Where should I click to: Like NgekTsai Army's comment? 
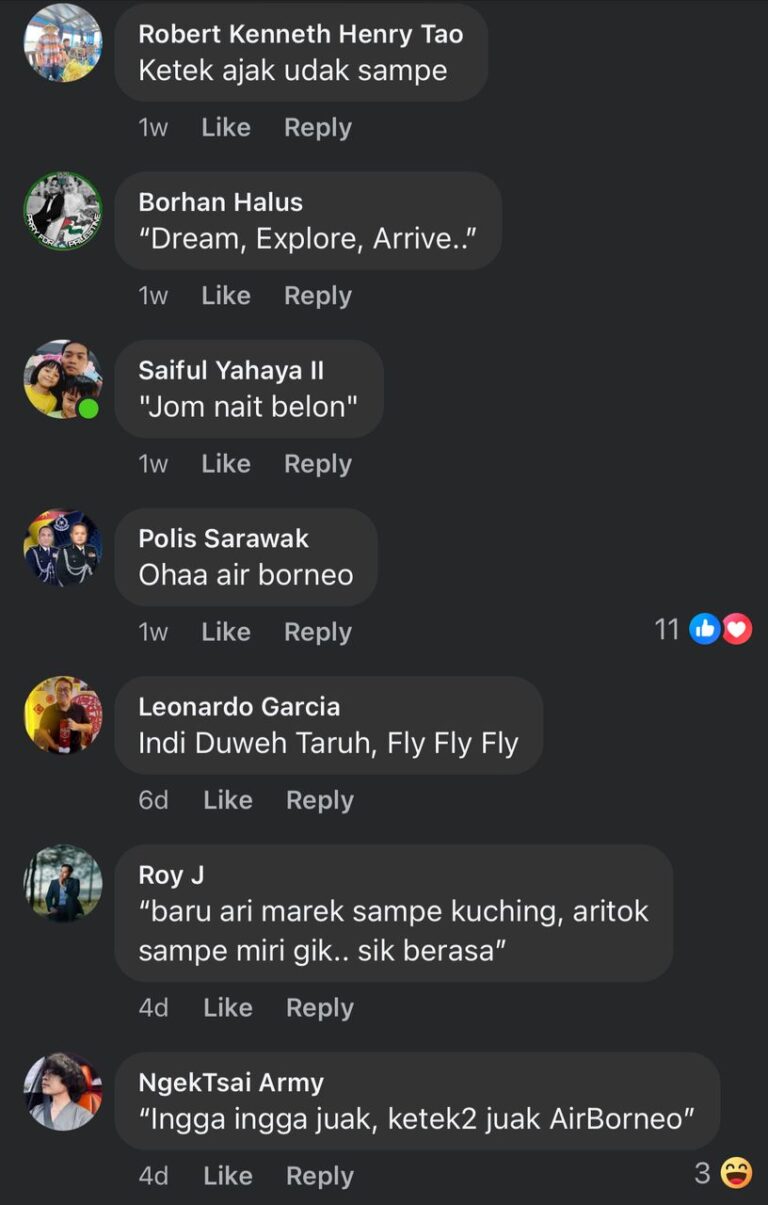[227, 1176]
